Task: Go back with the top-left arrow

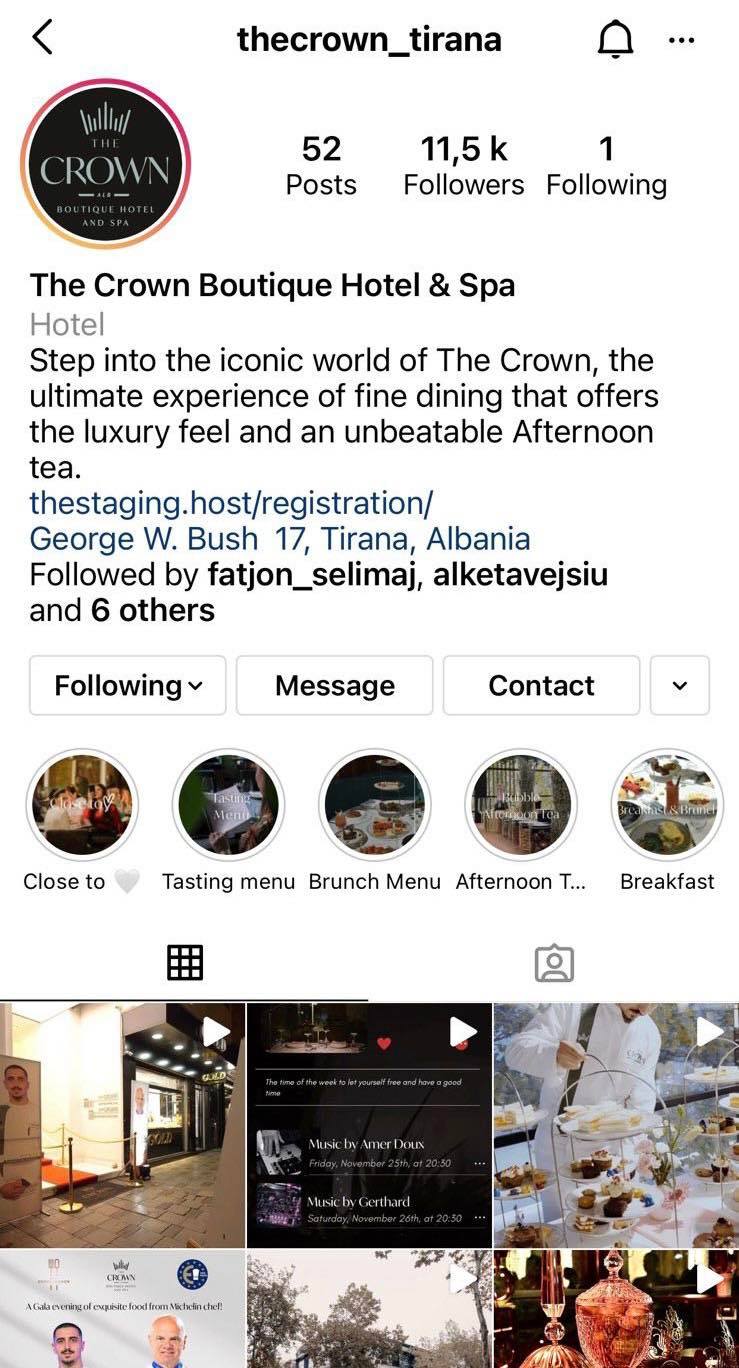Action: [42, 38]
